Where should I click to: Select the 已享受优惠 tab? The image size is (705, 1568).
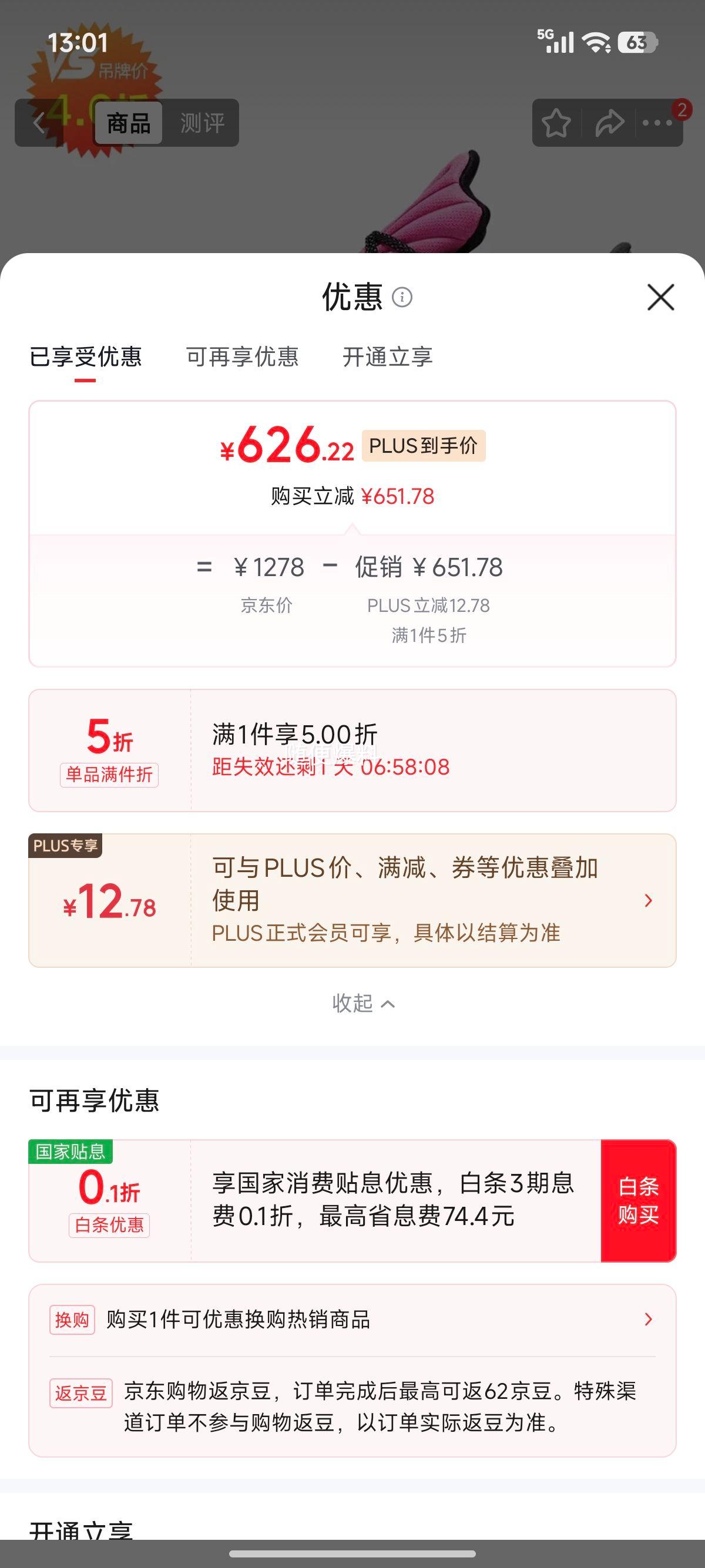(85, 356)
